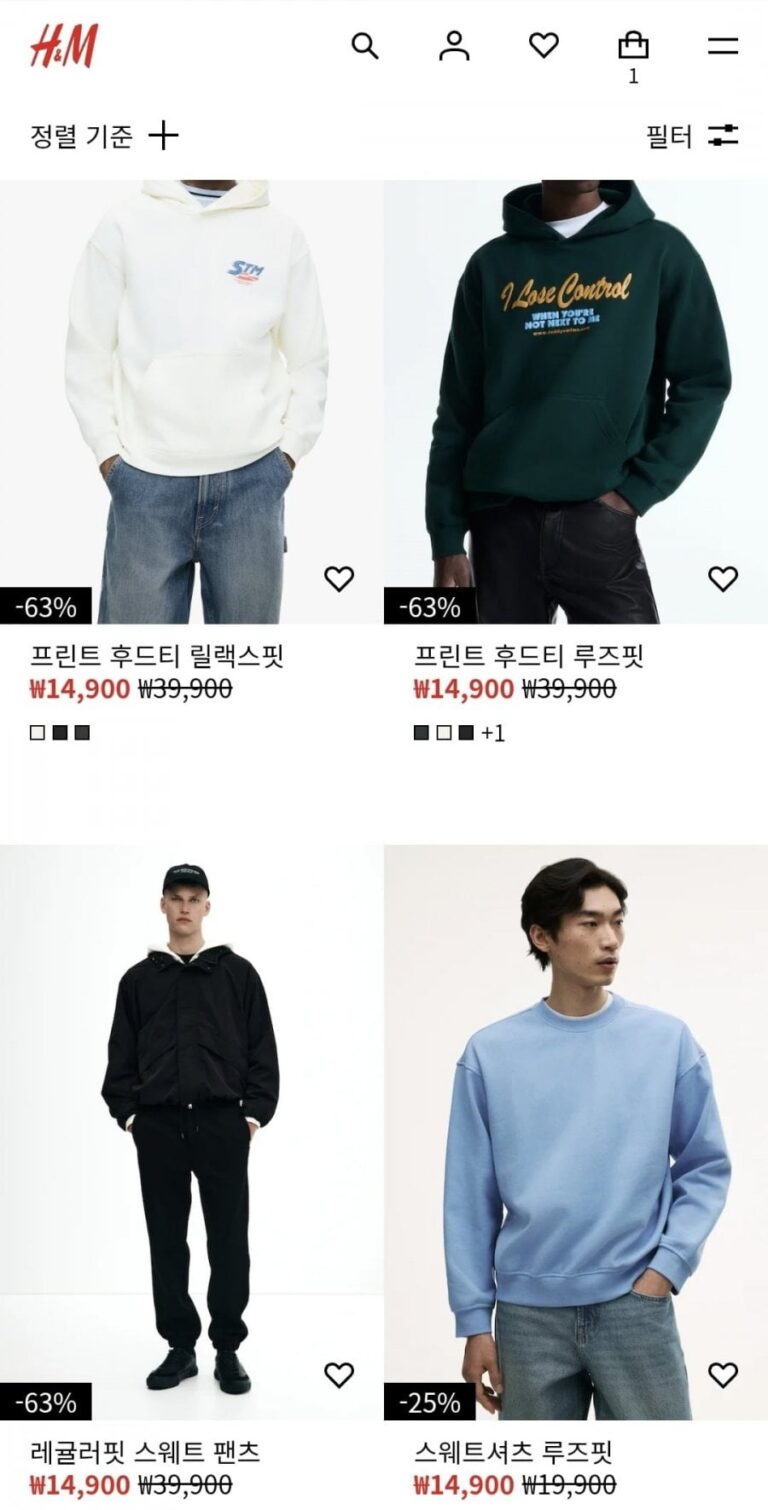This screenshot has height=1510, width=768.
Task: Select first color swatch for 릴랙스핏 hoodie
Action: pyautogui.click(x=38, y=733)
